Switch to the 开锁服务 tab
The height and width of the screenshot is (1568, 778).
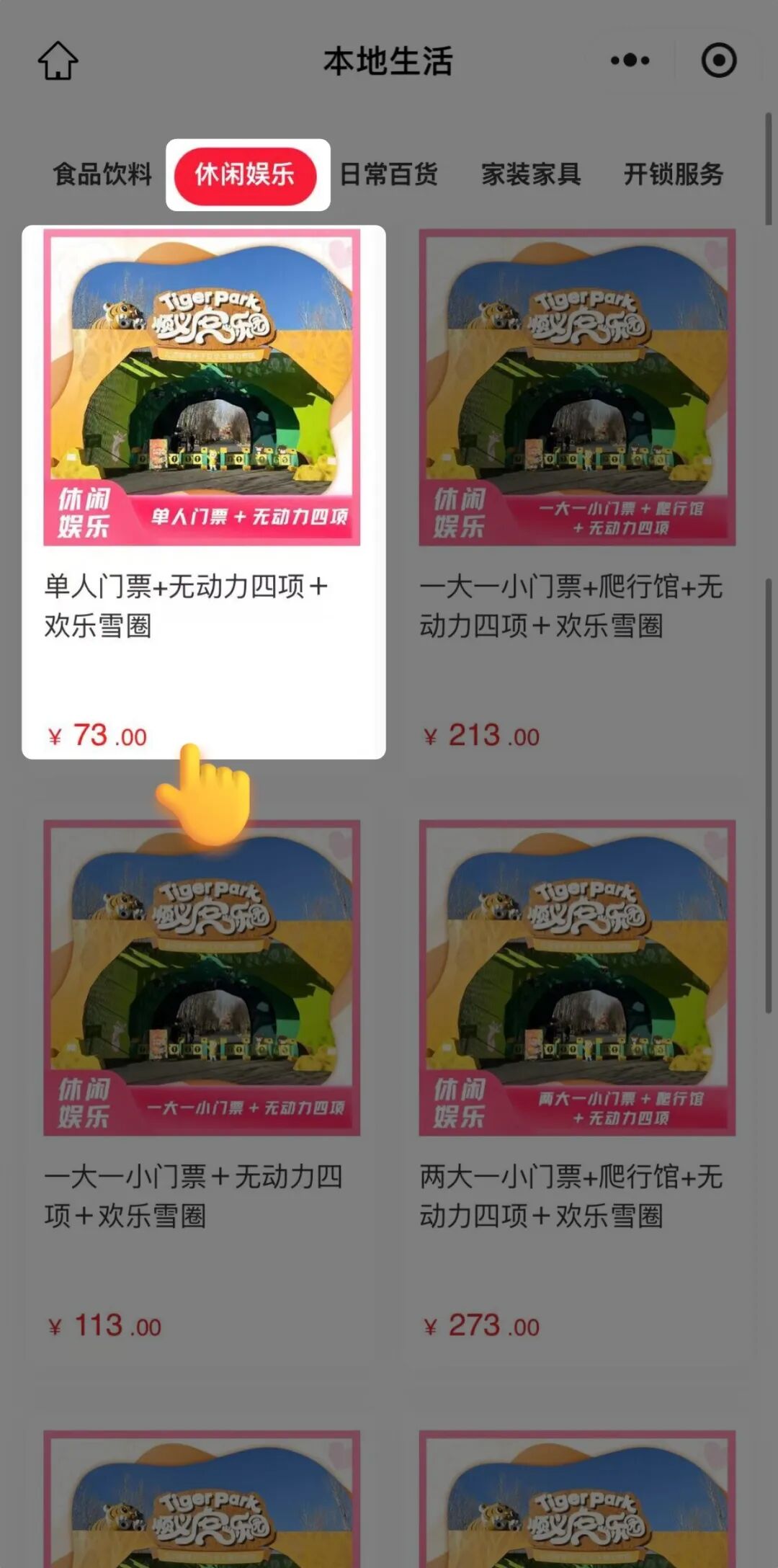[x=674, y=174]
